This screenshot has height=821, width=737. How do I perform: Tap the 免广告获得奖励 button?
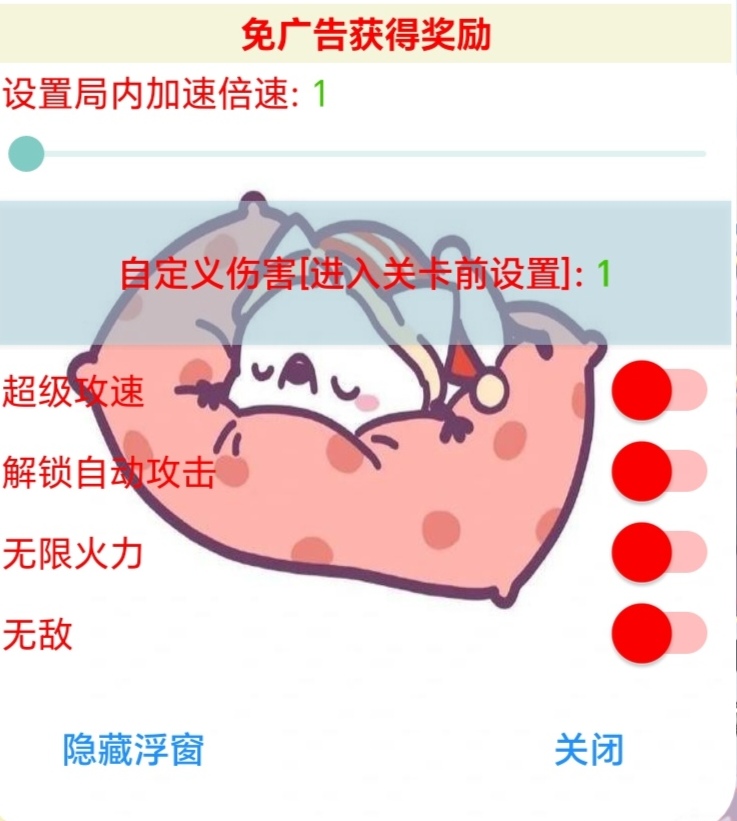366,35
